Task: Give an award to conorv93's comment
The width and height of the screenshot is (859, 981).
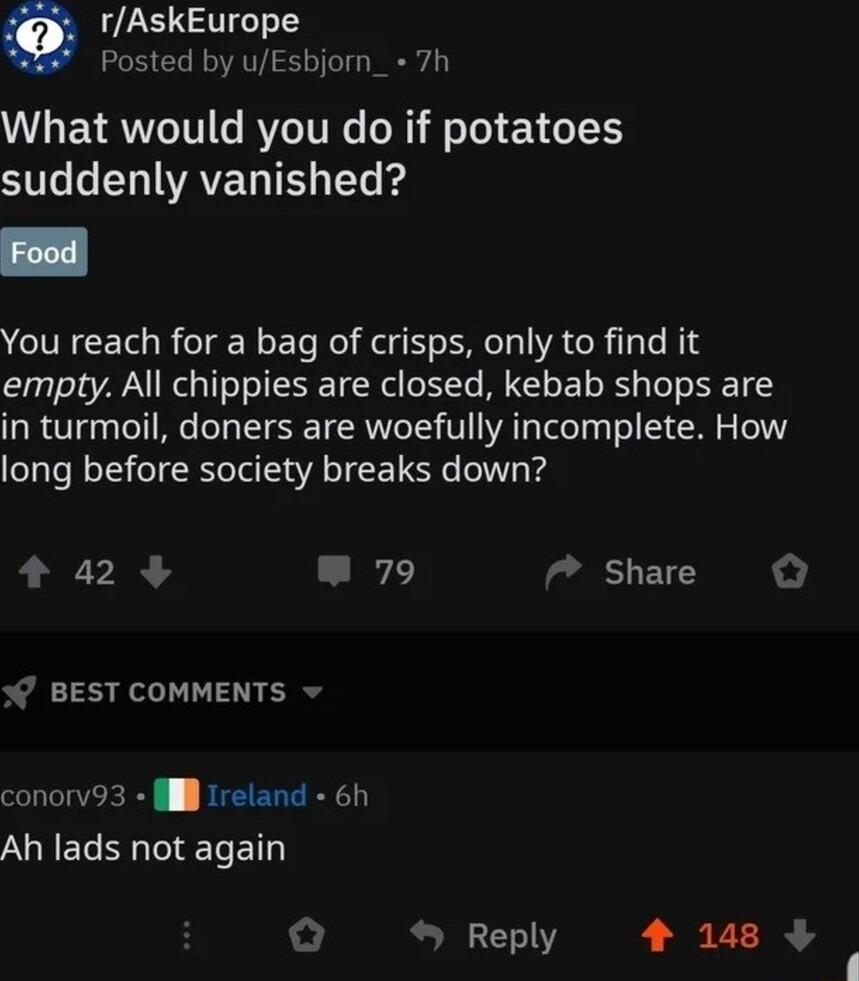Action: tap(306, 935)
